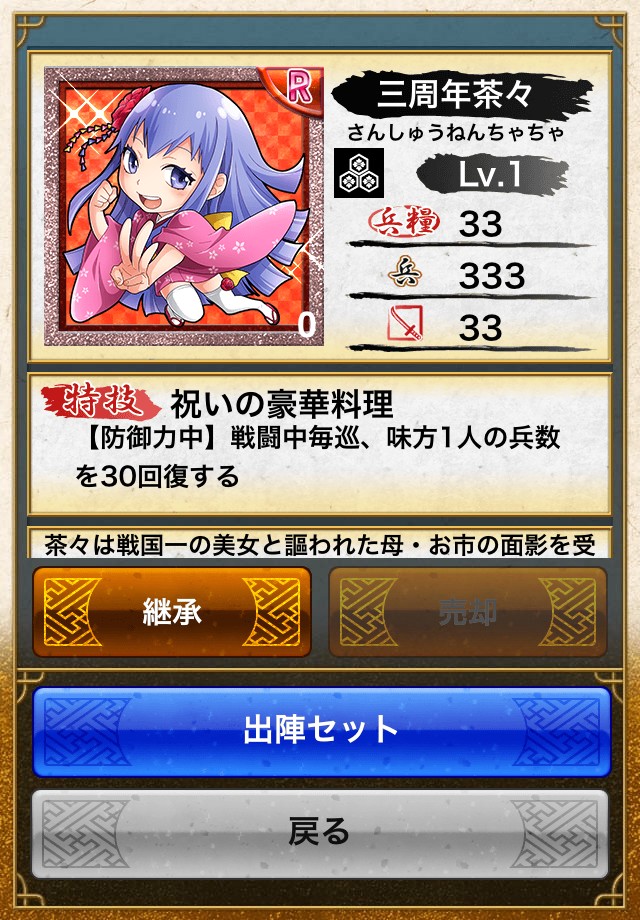Go back with the 戻る button

[x=320, y=833]
